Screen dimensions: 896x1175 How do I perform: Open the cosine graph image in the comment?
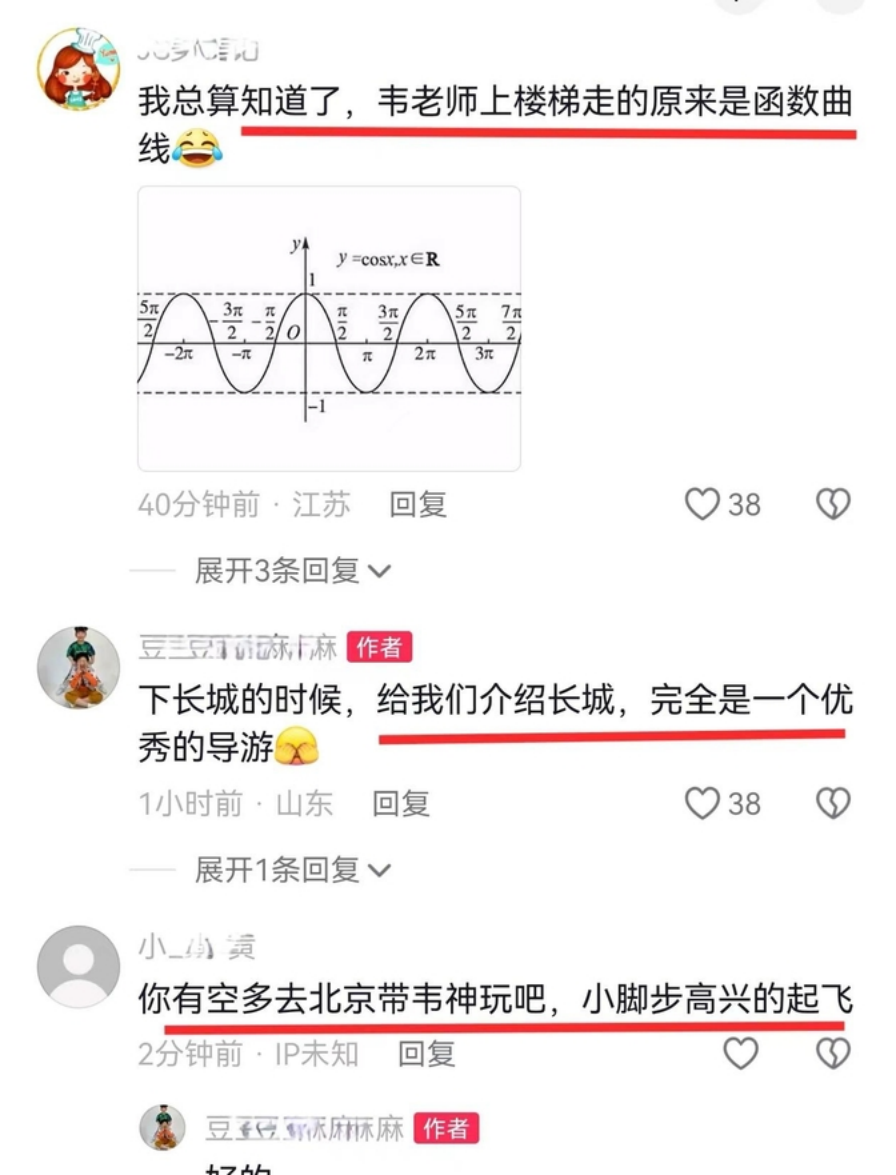[x=328, y=328]
